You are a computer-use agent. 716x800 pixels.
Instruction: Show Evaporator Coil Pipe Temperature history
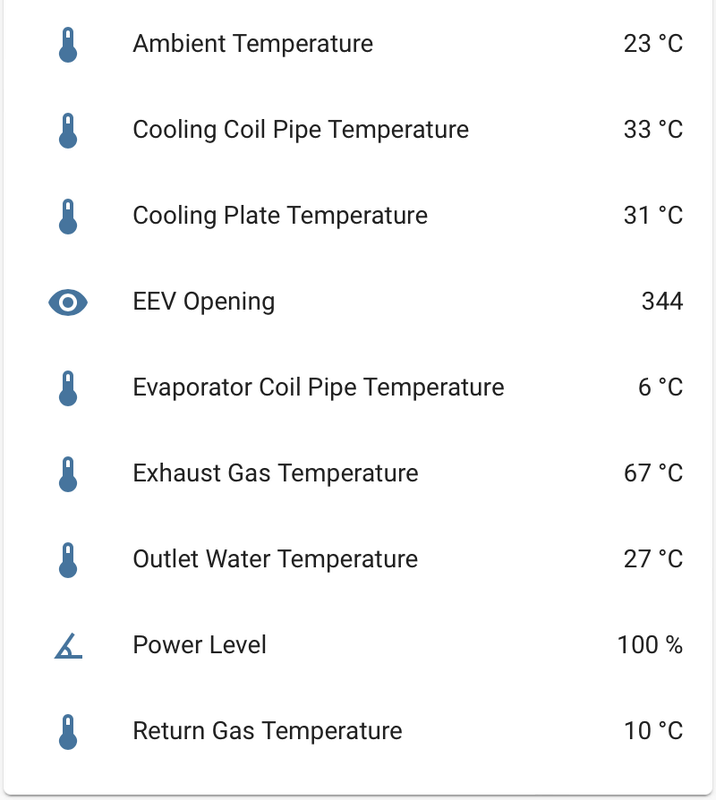pyautogui.click(x=318, y=387)
